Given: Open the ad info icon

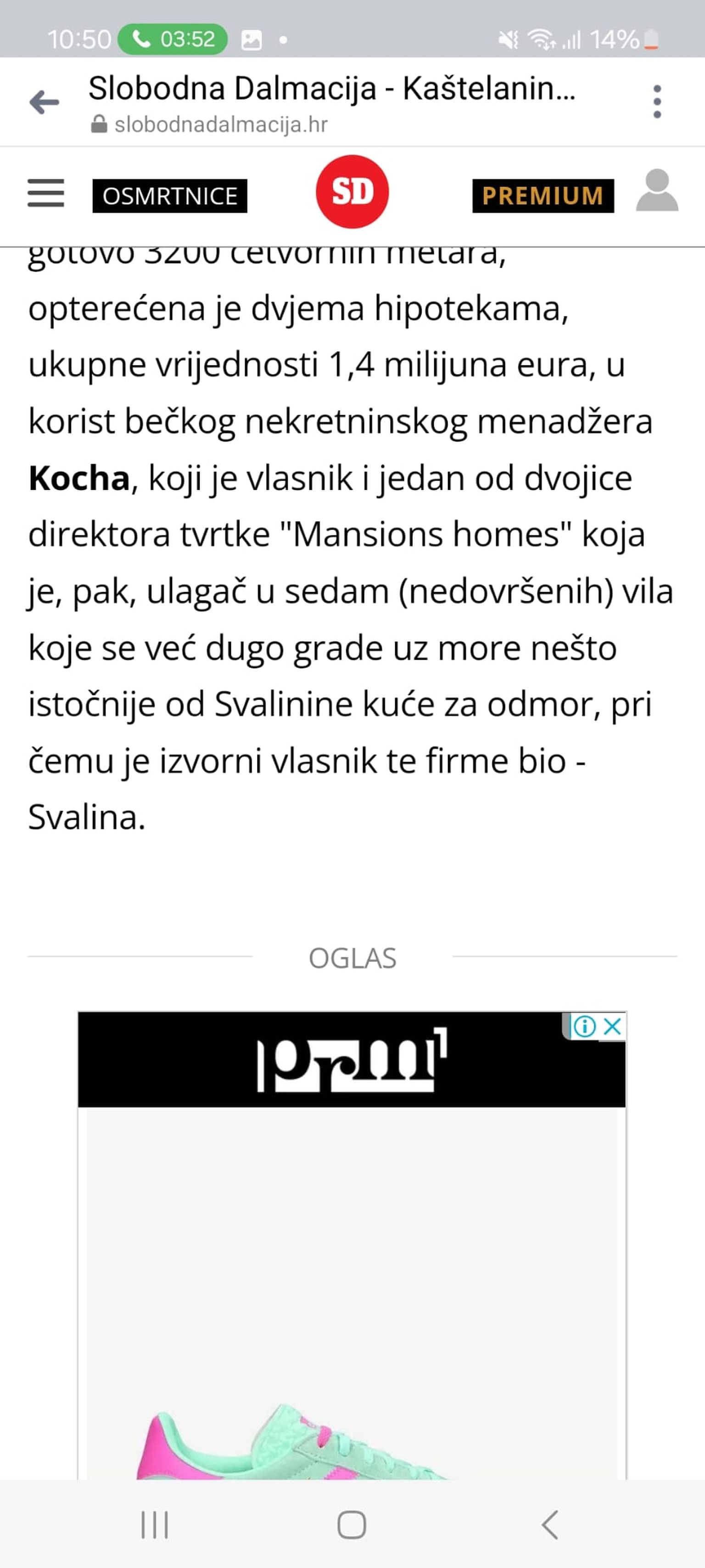Looking at the screenshot, I should coord(584,1027).
